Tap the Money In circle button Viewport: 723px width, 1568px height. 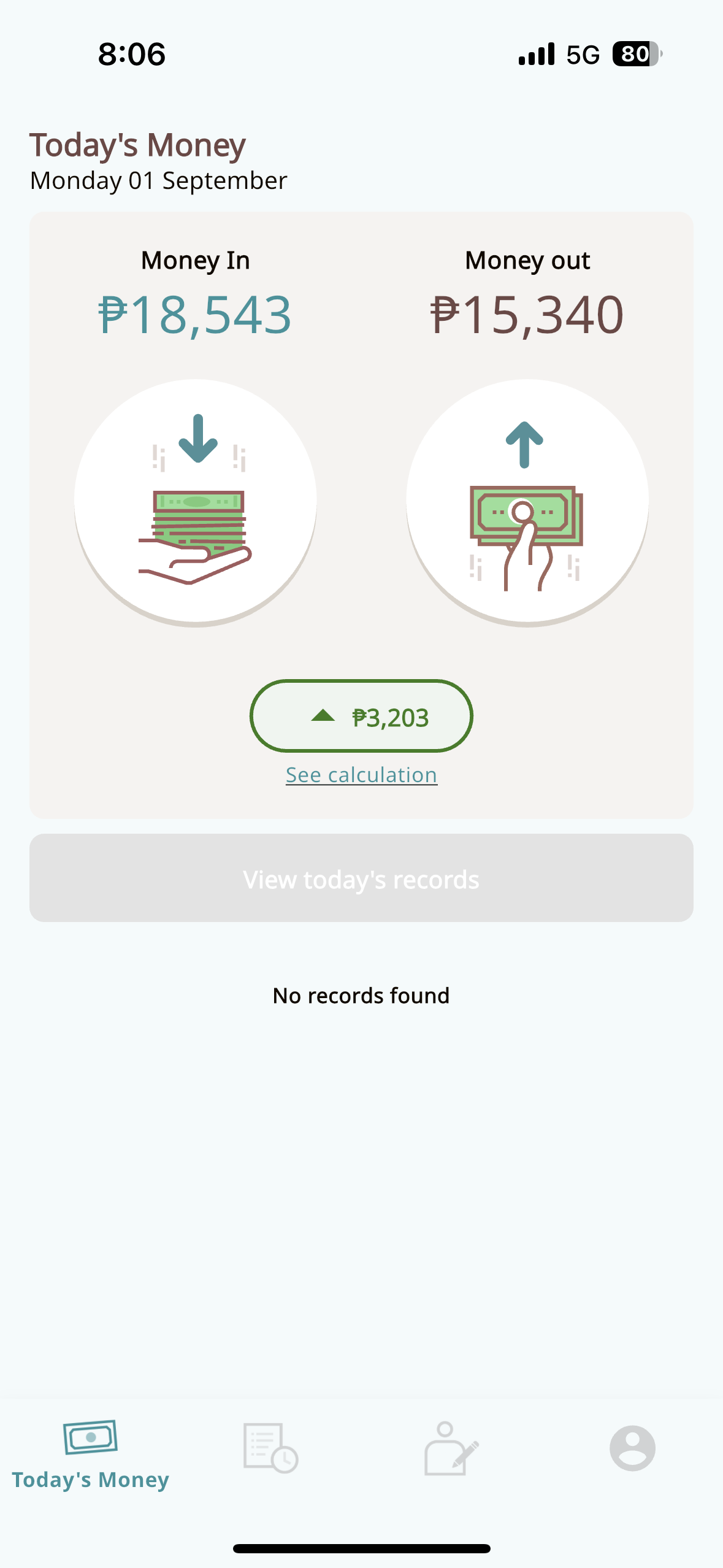pos(196,502)
